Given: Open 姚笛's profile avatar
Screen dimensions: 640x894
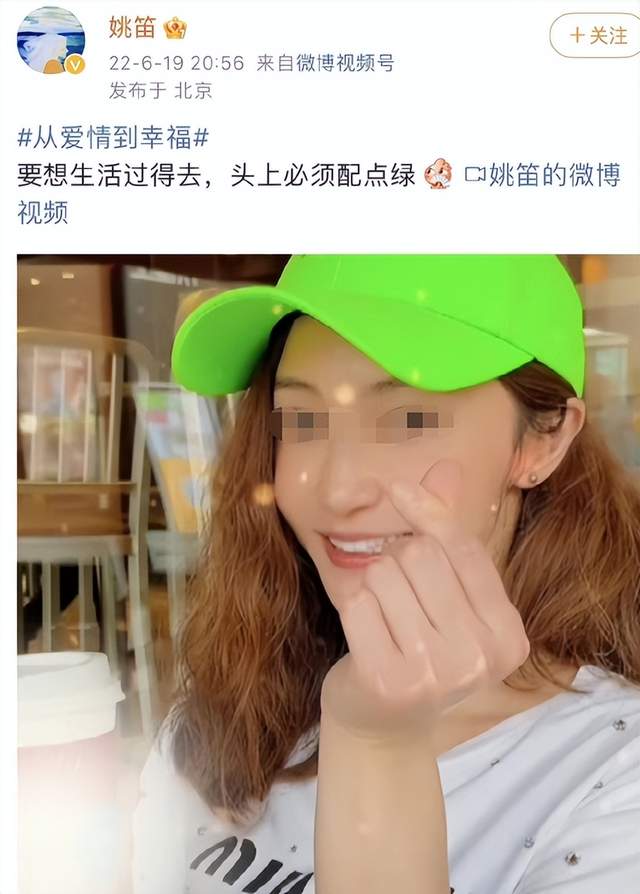Looking at the screenshot, I should (50, 40).
